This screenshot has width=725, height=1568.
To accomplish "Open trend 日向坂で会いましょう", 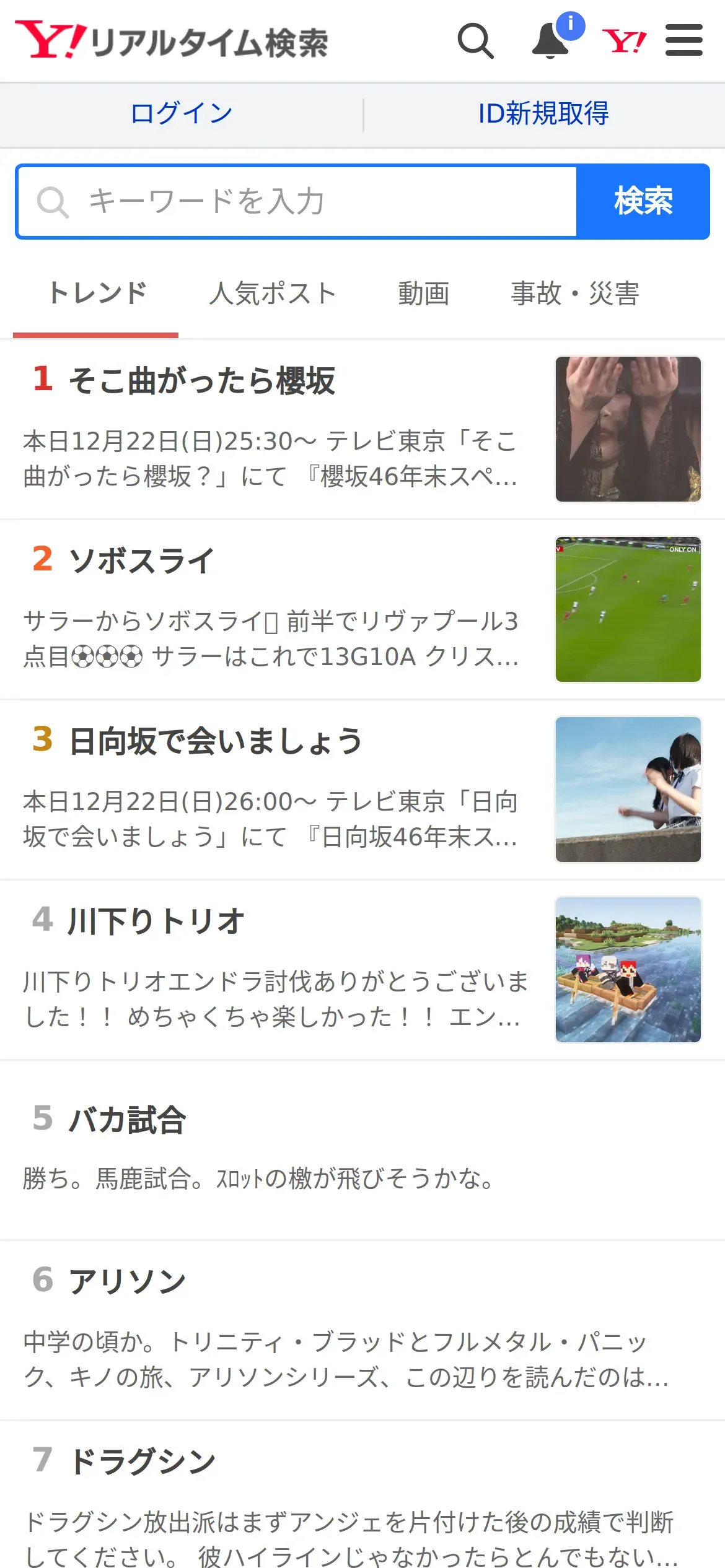I will [215, 741].
